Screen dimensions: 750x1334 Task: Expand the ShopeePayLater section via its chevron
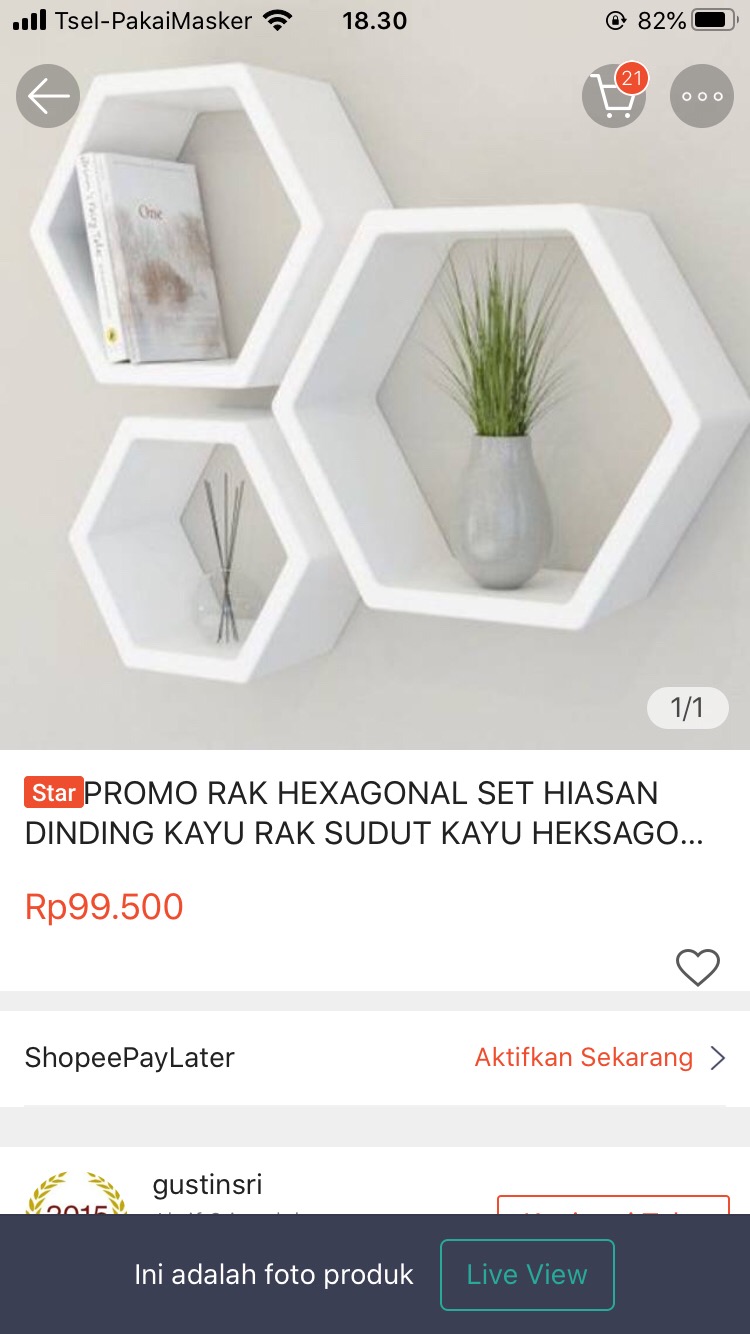[722, 1057]
